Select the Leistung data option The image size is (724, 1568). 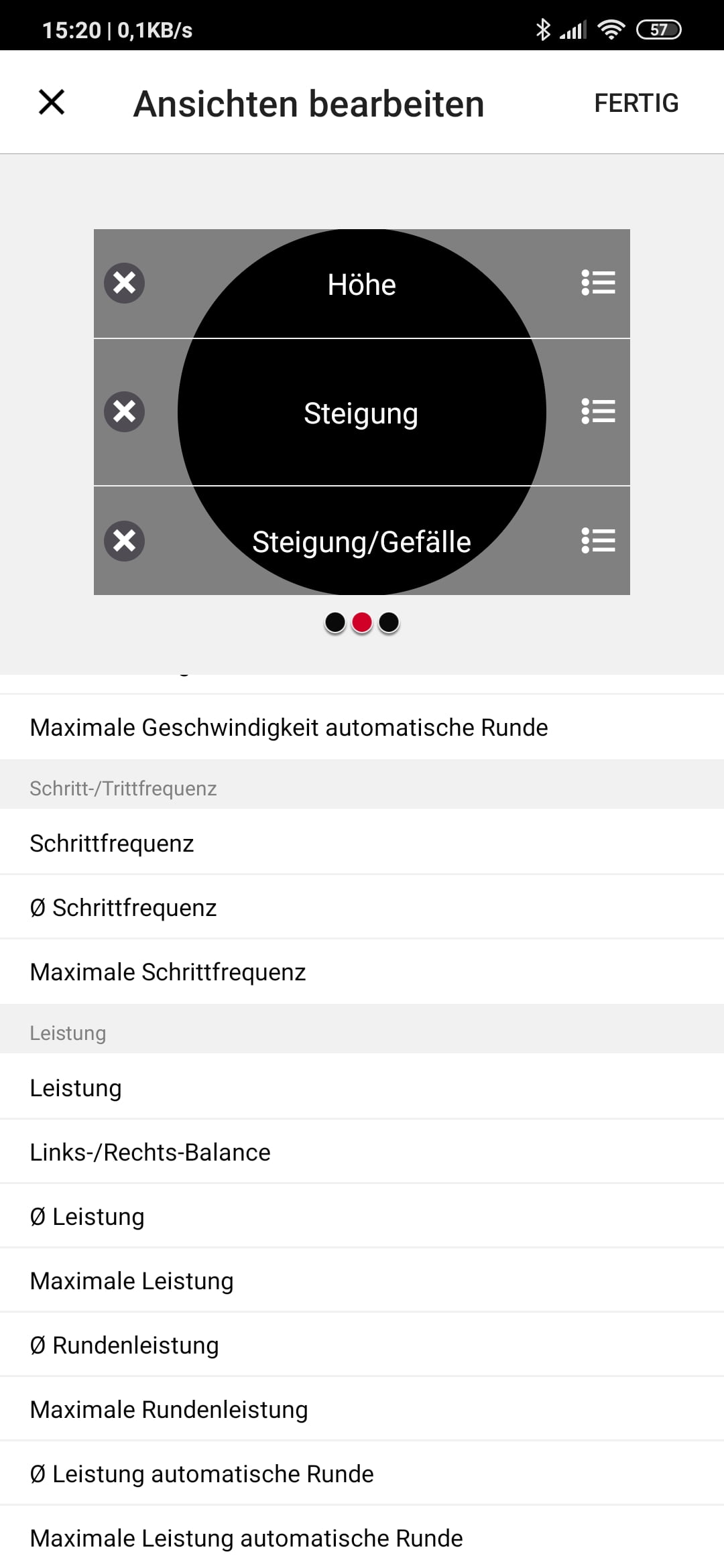[x=76, y=1088]
